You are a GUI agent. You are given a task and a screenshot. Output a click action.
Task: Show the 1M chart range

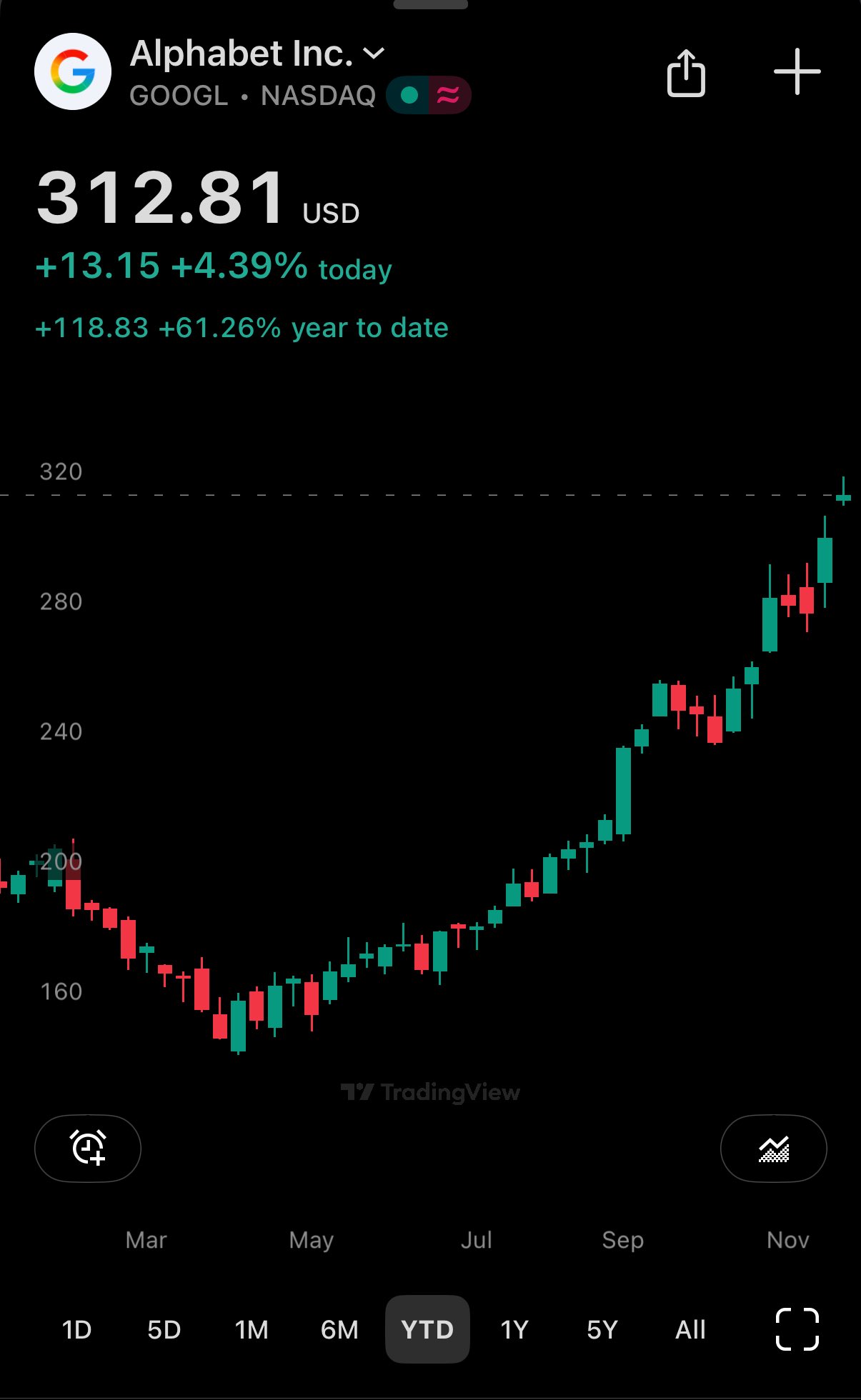[252, 1329]
